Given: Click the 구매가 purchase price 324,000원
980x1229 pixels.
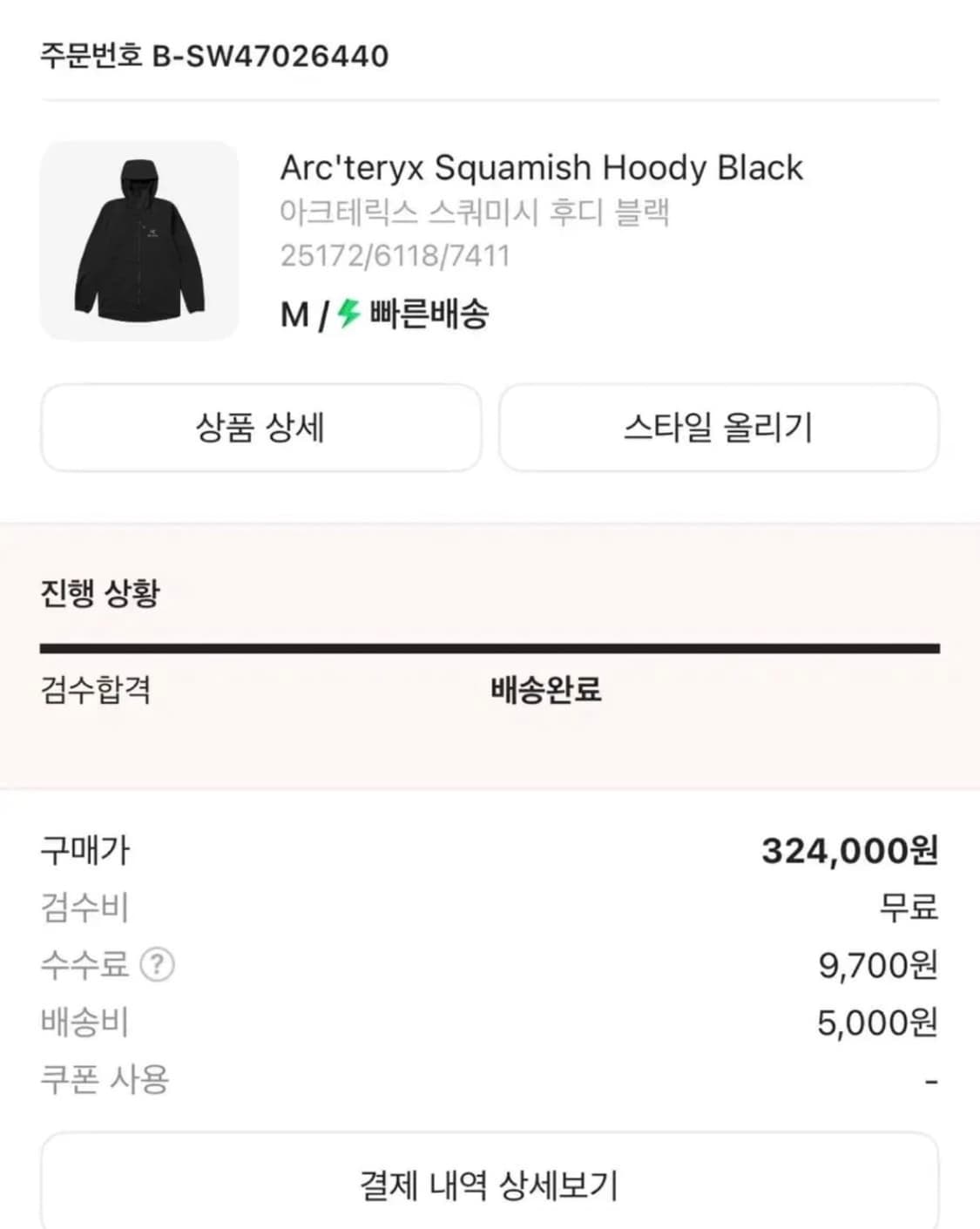Looking at the screenshot, I should tap(850, 852).
